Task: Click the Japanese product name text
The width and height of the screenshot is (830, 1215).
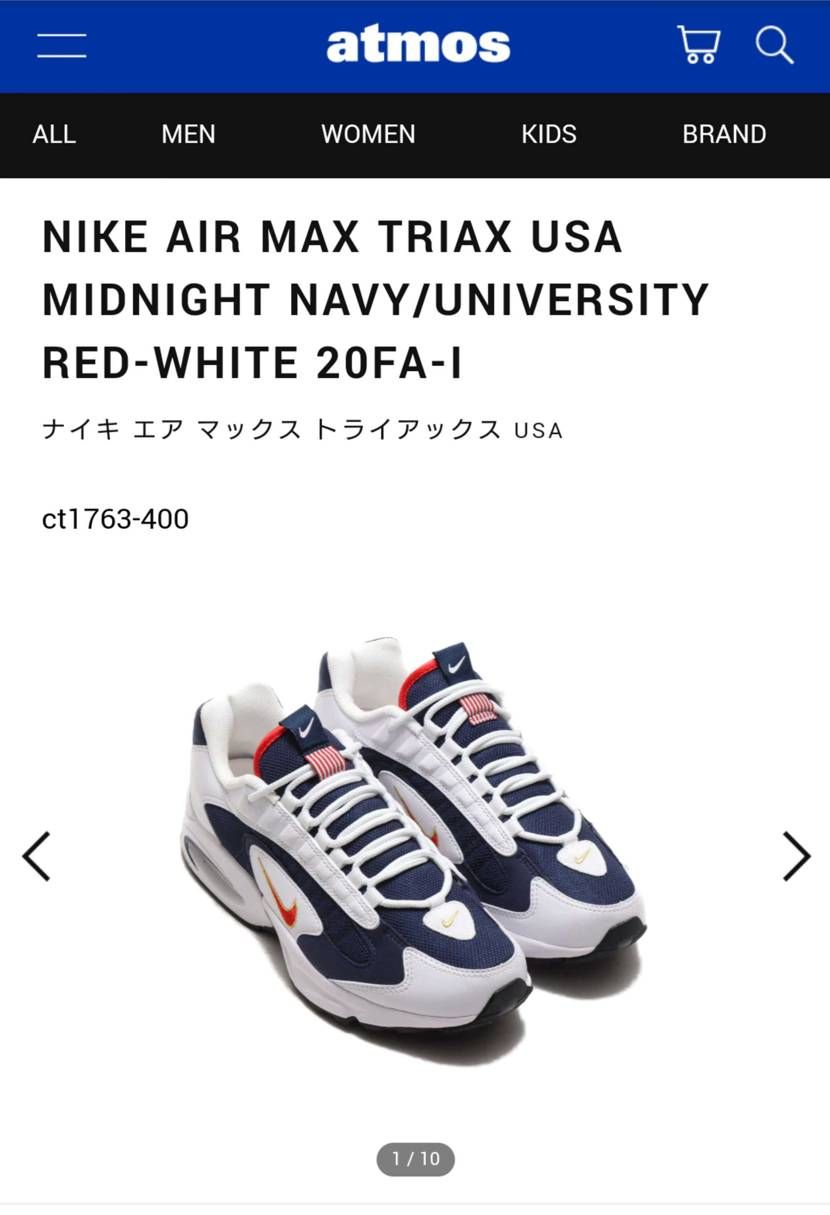Action: click(x=300, y=428)
